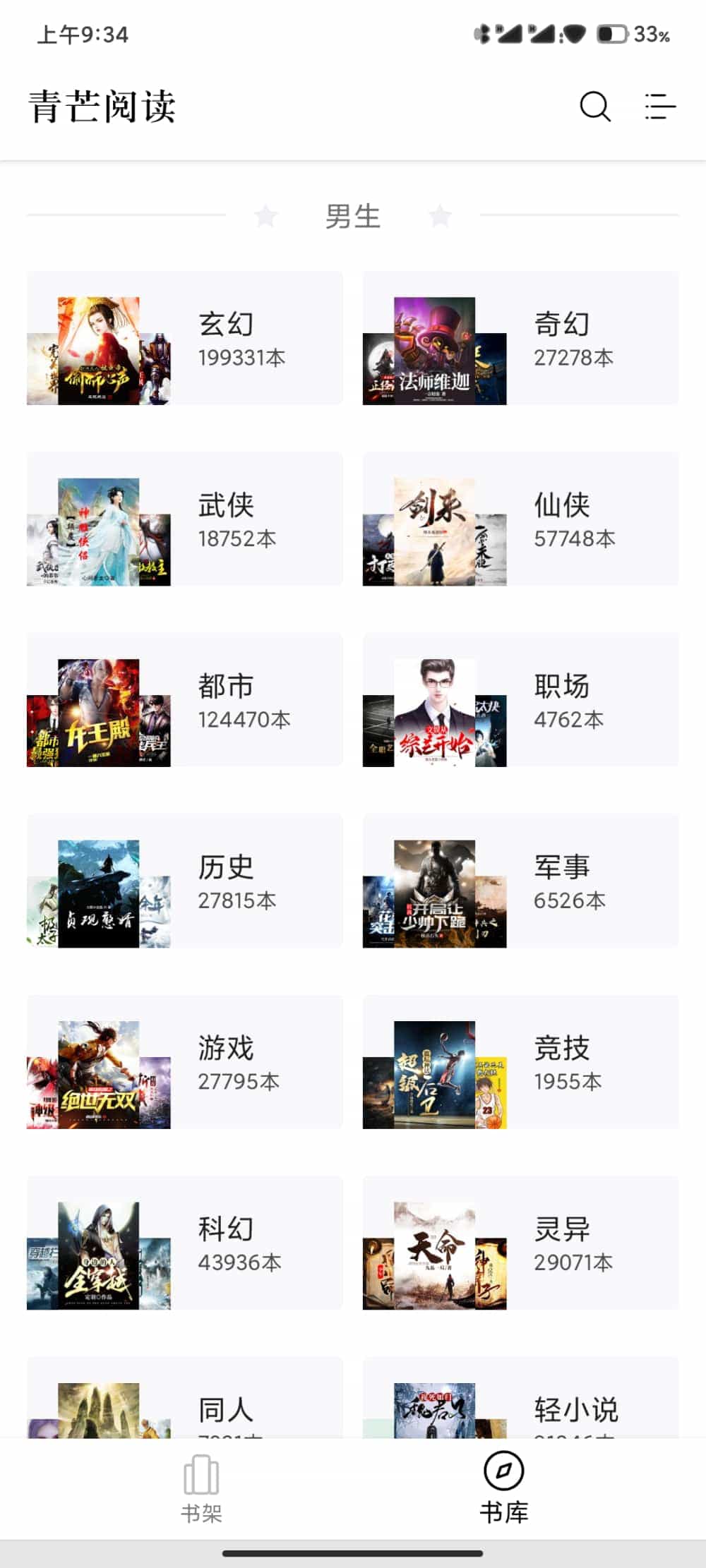Viewport: 706px width, 1568px height.
Task: Open the 军事 category card
Action: pos(520,881)
